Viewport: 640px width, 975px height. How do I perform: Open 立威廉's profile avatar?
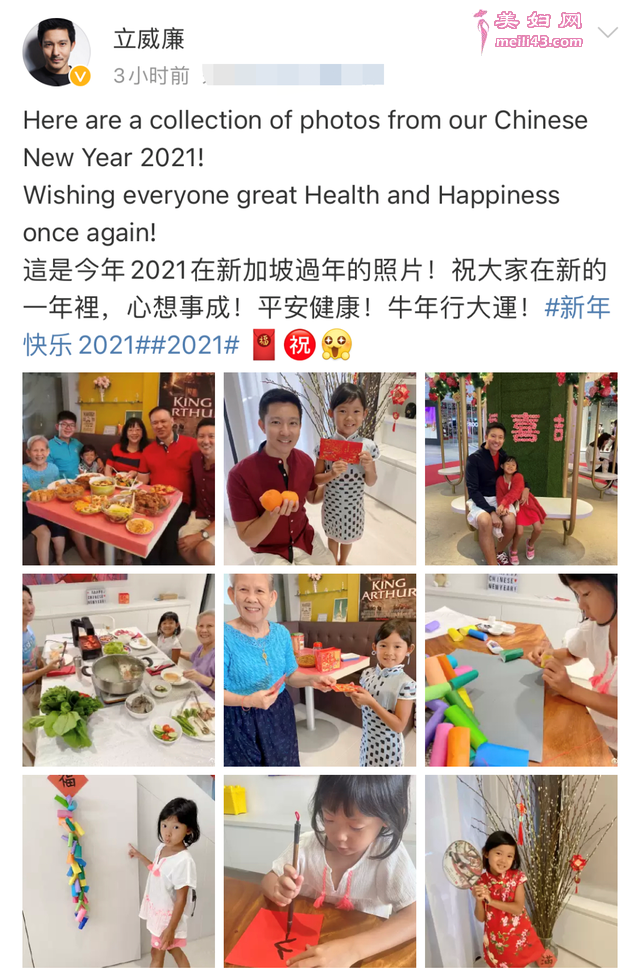click(x=57, y=52)
